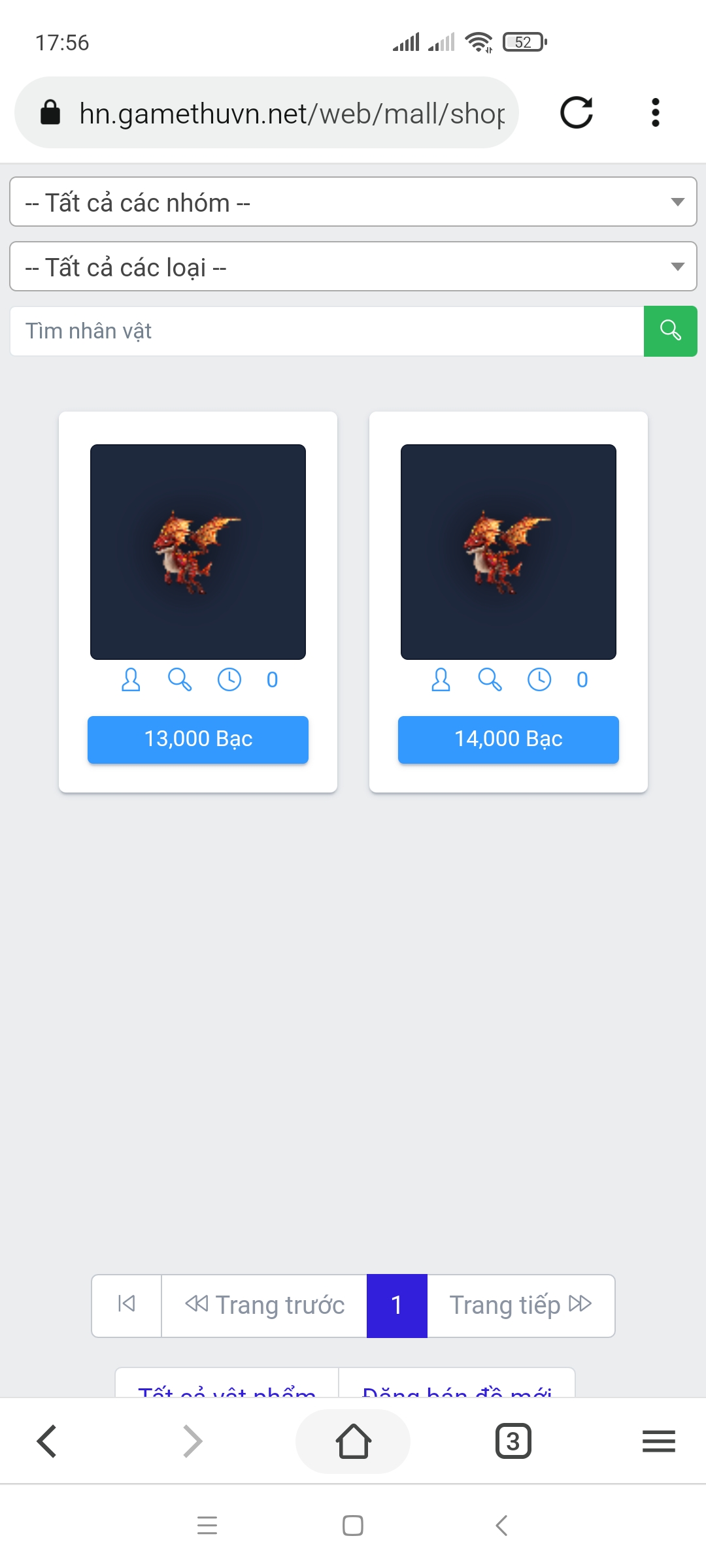Jump to the first page of results
The width and height of the screenshot is (706, 1568).
127,1305
